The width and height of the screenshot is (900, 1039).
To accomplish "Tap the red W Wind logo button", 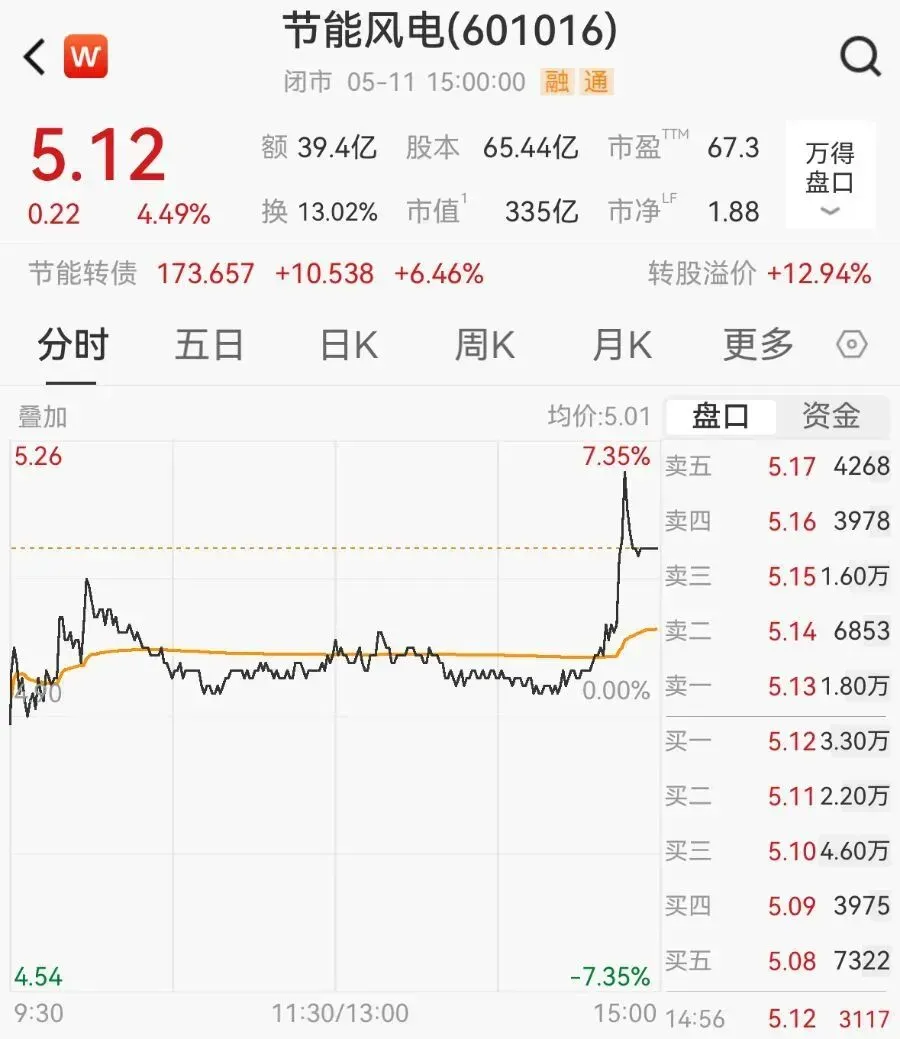I will coord(85,56).
